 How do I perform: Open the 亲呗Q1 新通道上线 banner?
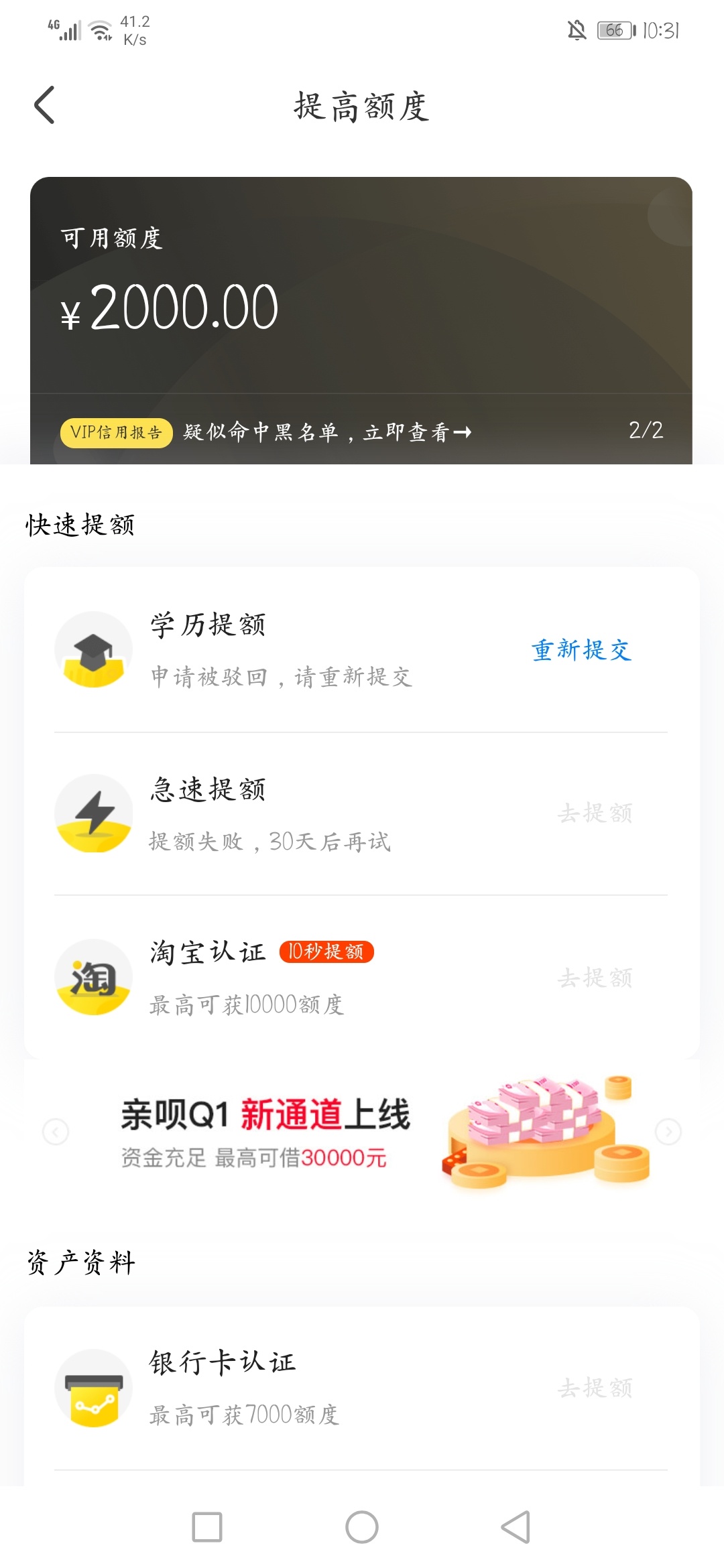point(362,1132)
